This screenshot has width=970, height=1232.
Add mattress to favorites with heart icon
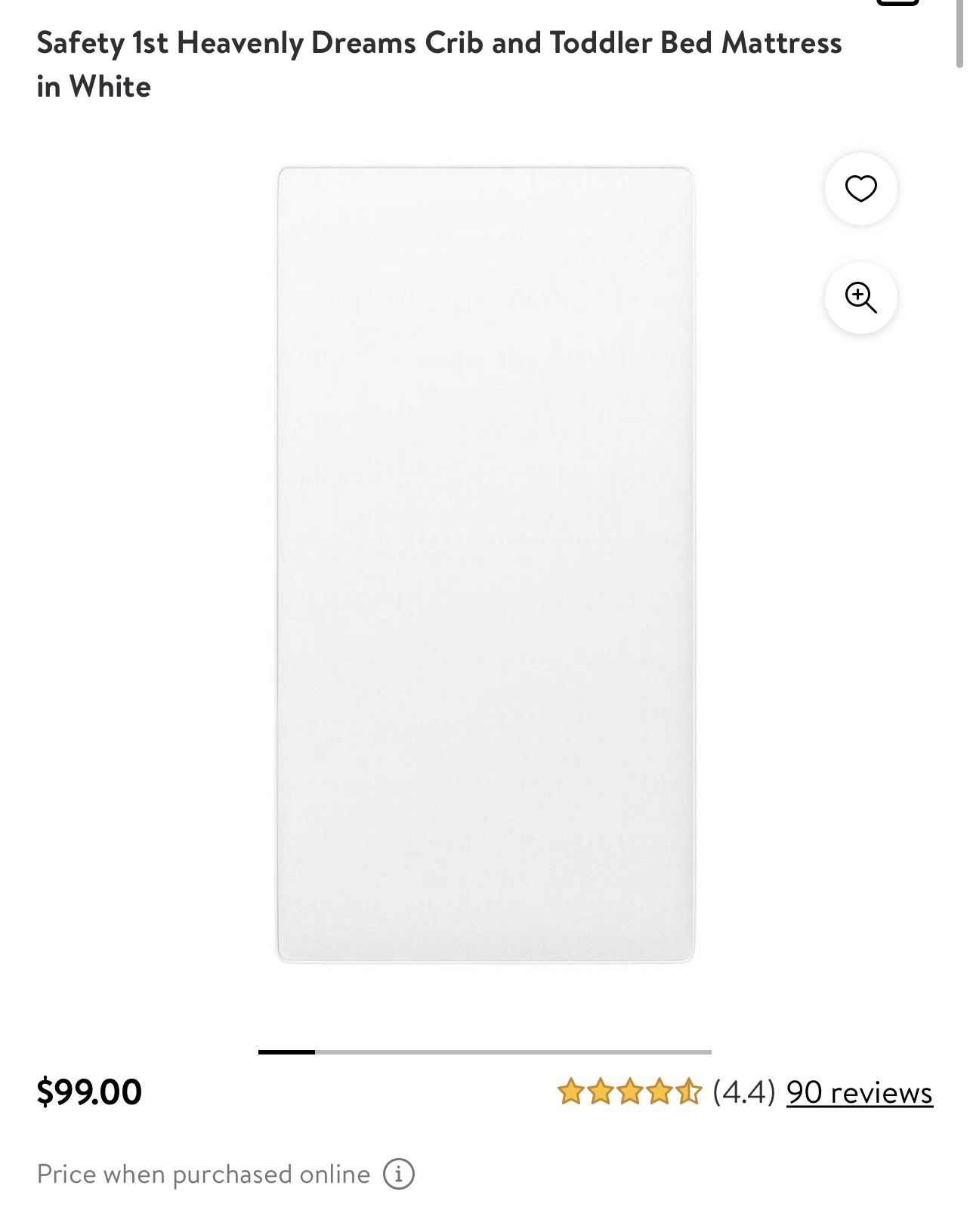click(860, 188)
